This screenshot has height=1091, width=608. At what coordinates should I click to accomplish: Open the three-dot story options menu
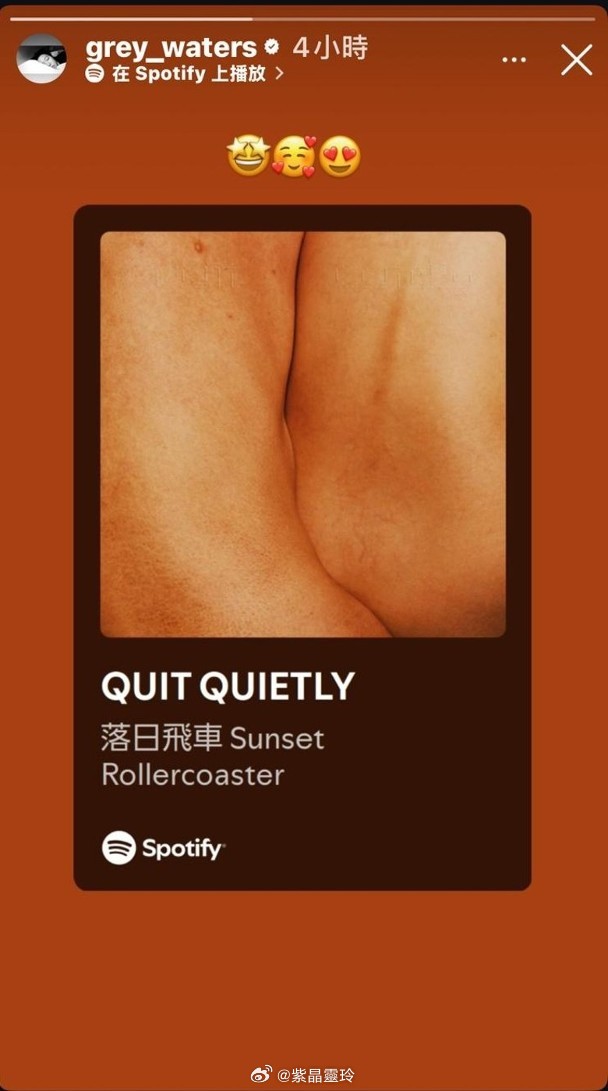click(514, 60)
